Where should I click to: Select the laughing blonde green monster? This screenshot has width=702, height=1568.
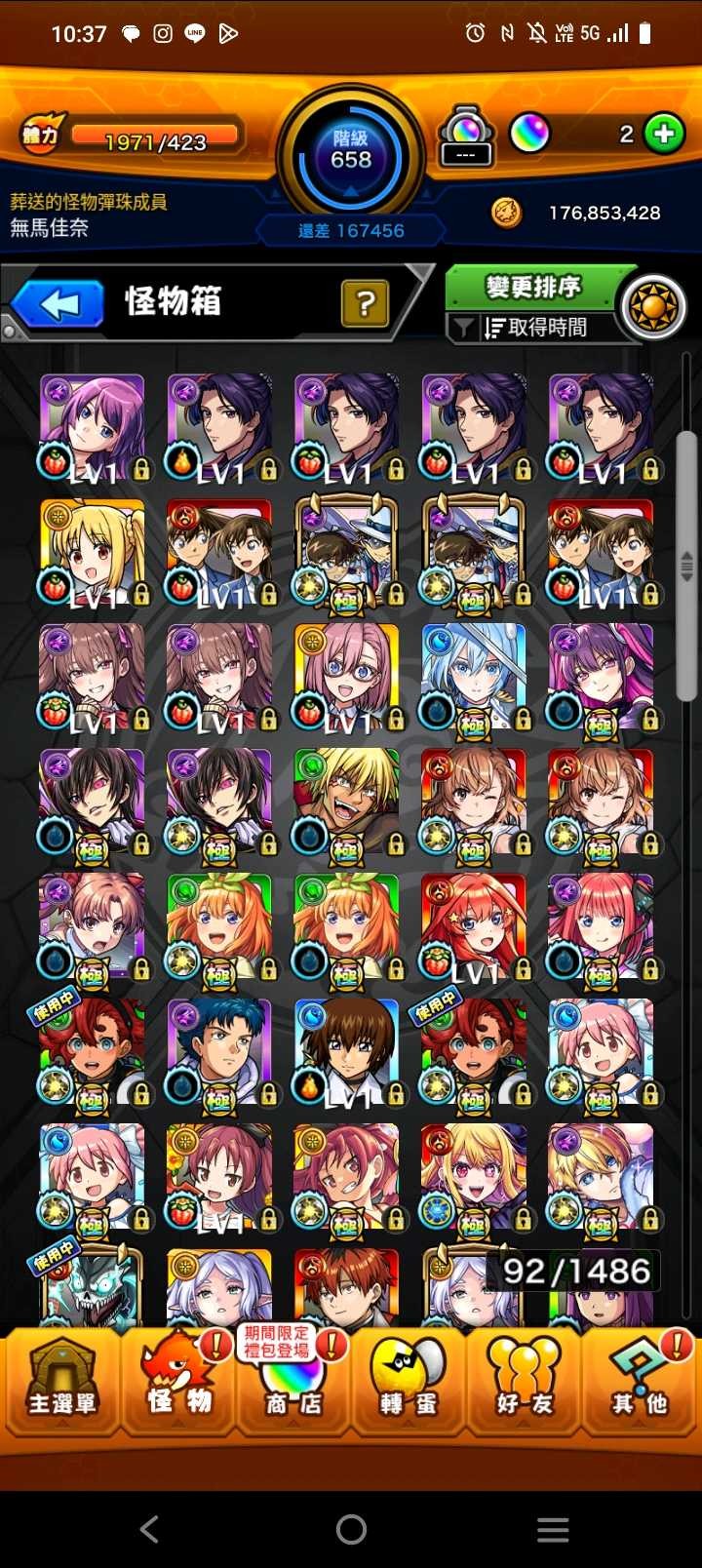click(346, 802)
